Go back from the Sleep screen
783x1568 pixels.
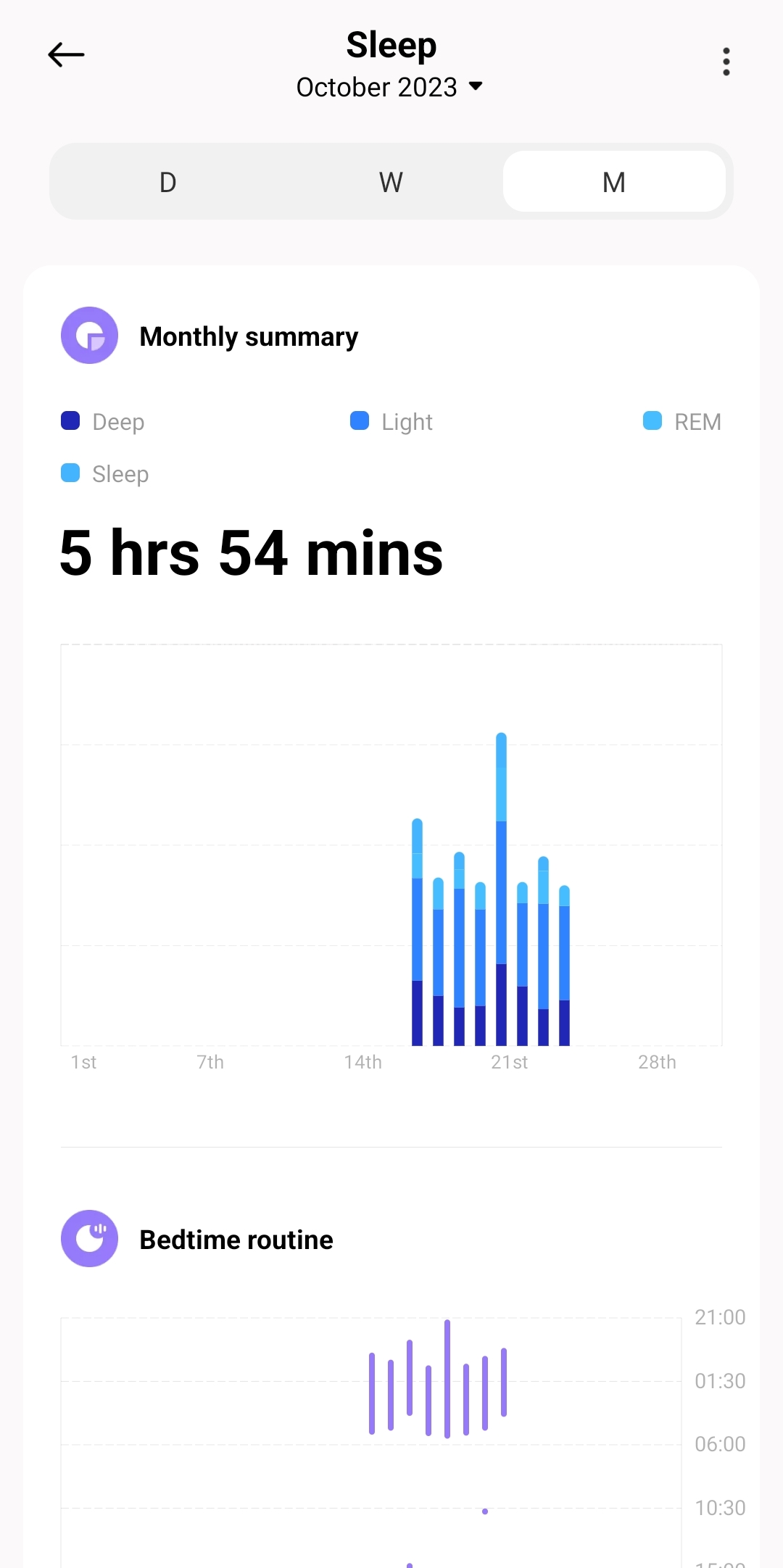tap(66, 55)
